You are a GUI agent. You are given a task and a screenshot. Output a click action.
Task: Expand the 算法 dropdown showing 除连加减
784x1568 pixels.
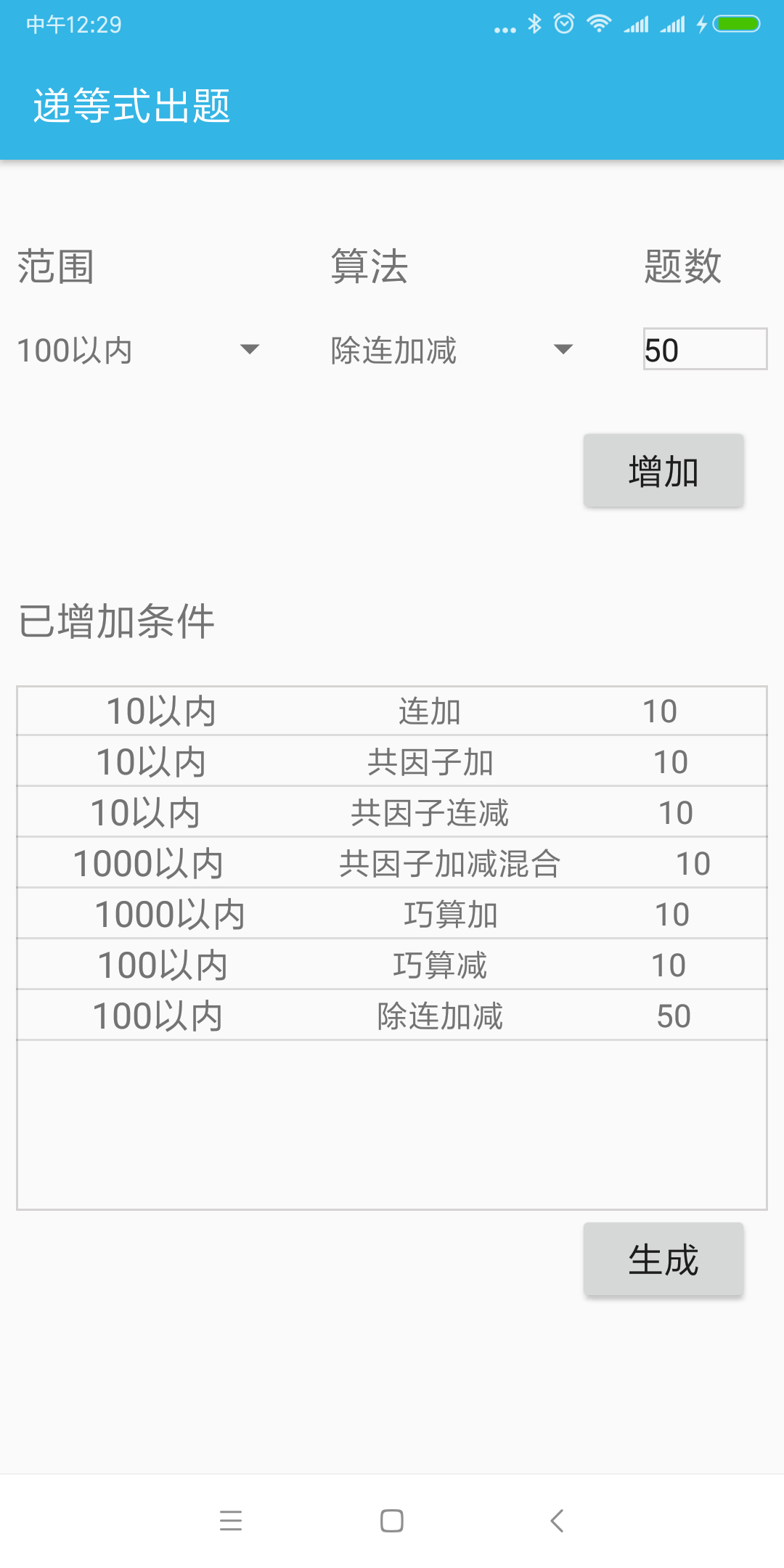click(x=450, y=351)
